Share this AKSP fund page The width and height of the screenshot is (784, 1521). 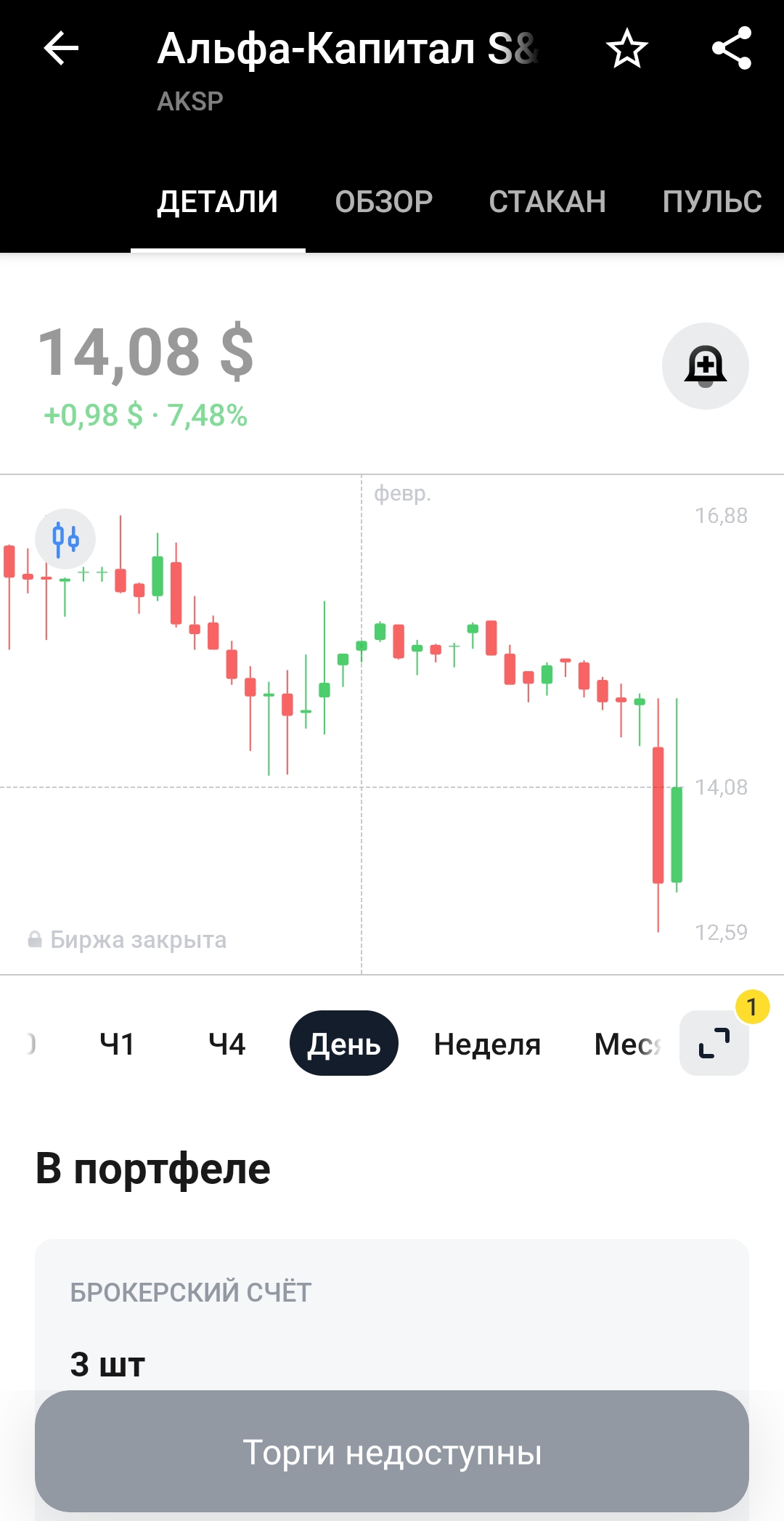[731, 49]
